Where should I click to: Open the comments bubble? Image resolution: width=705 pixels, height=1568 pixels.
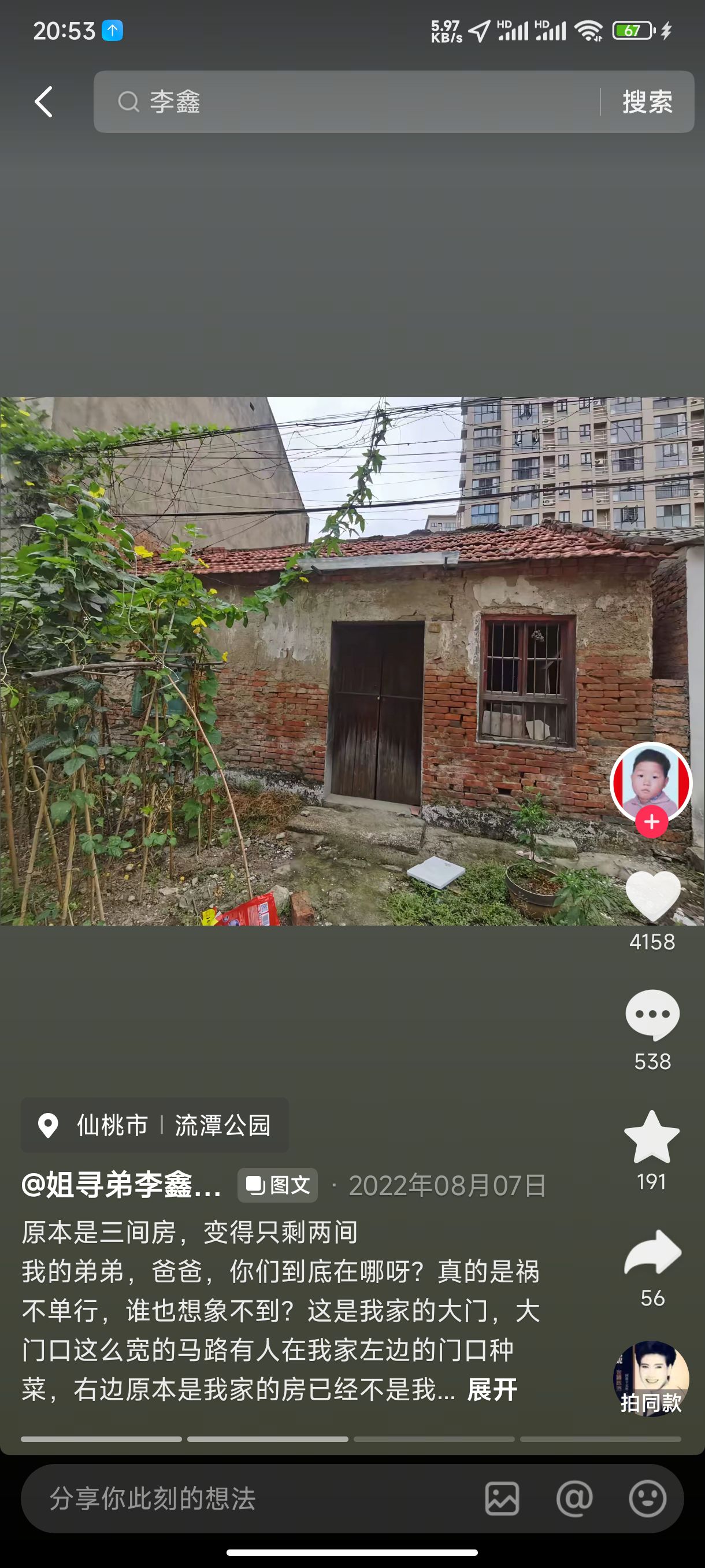[x=652, y=1015]
